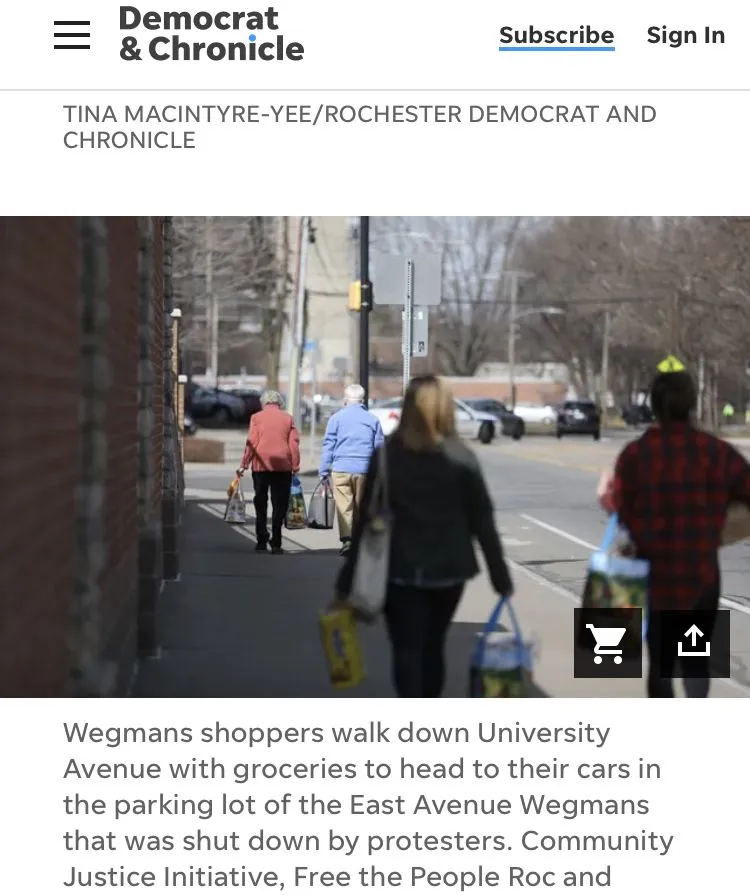Open the hamburger navigation menu
Viewport: 750px width, 895px height.
click(x=72, y=35)
